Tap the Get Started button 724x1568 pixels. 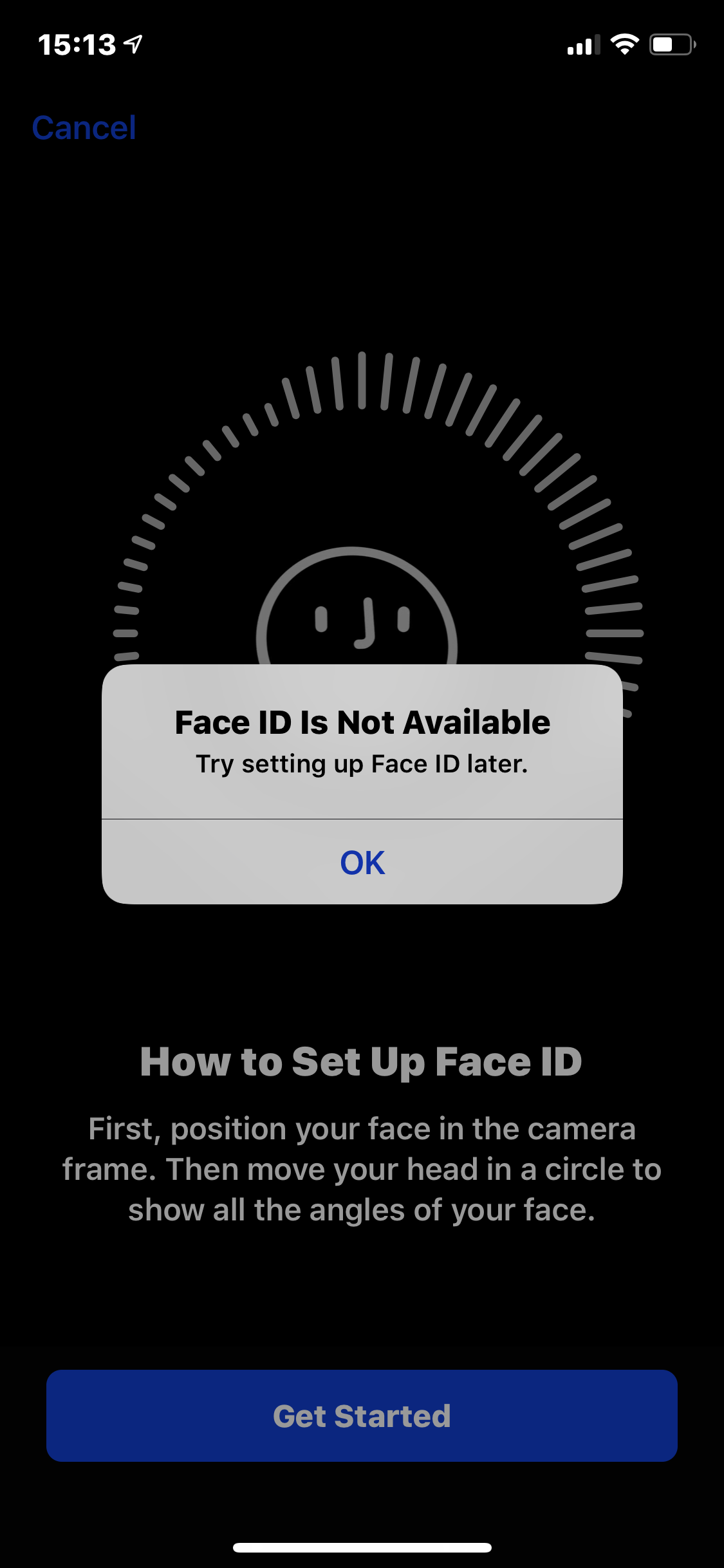coord(362,1416)
